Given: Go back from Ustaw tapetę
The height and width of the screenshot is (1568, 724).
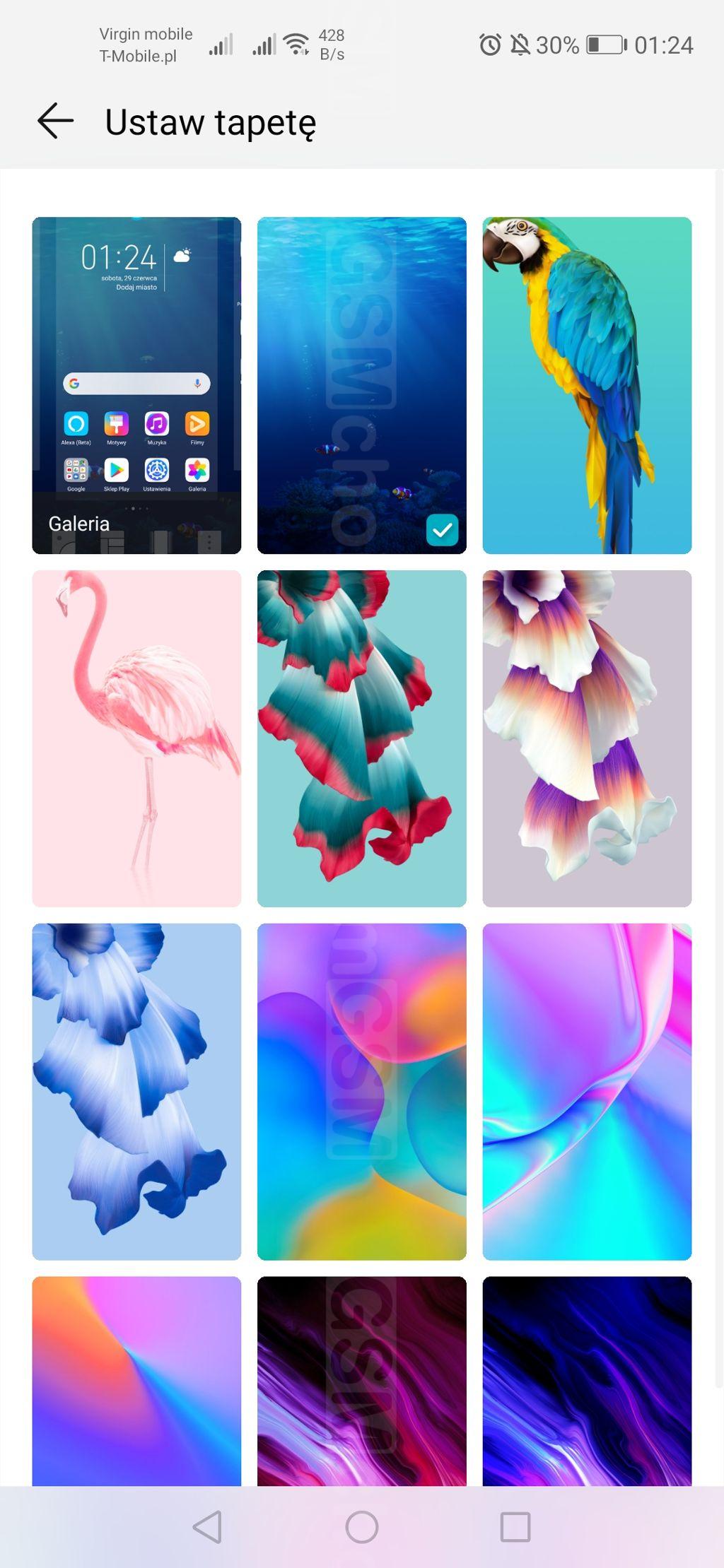Looking at the screenshot, I should (55, 121).
